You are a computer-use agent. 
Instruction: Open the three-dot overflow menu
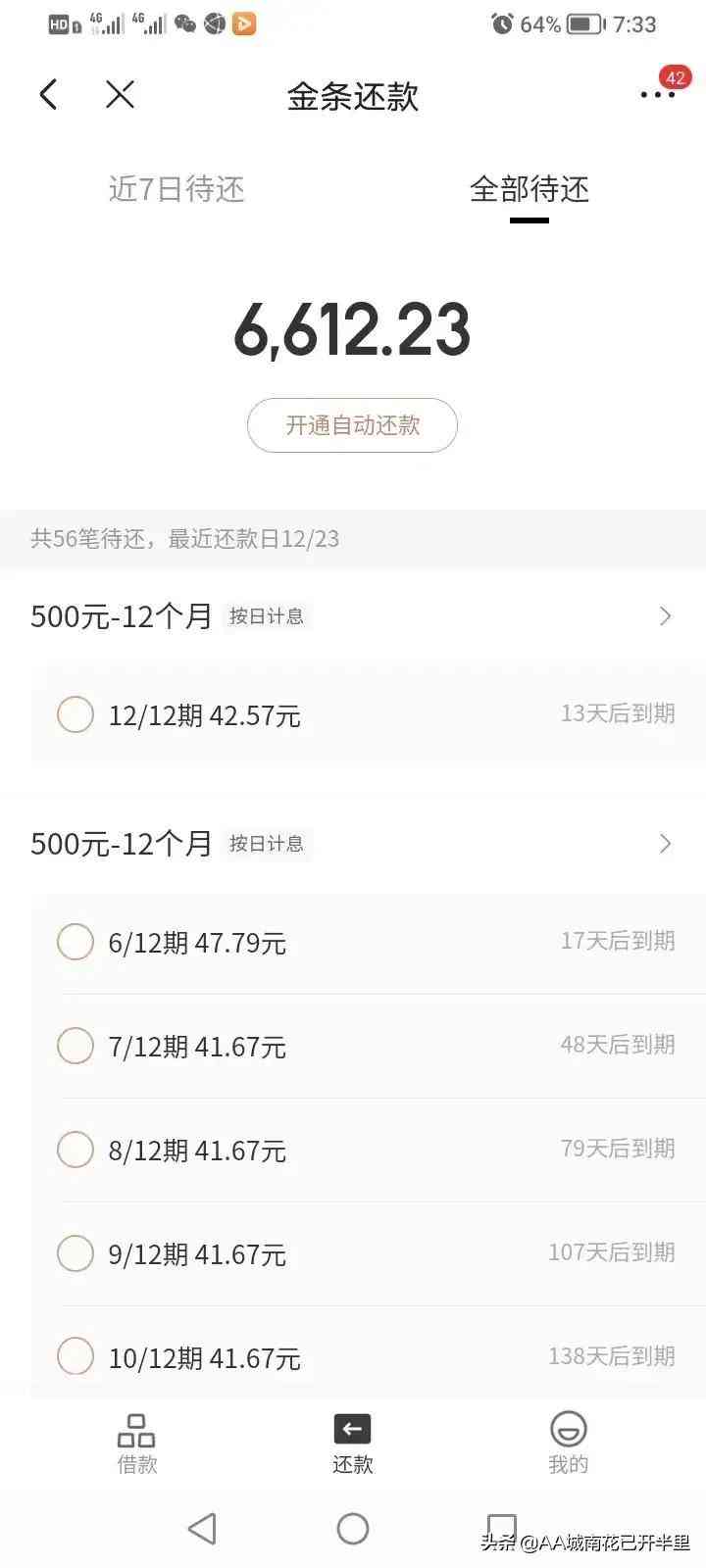tap(657, 95)
